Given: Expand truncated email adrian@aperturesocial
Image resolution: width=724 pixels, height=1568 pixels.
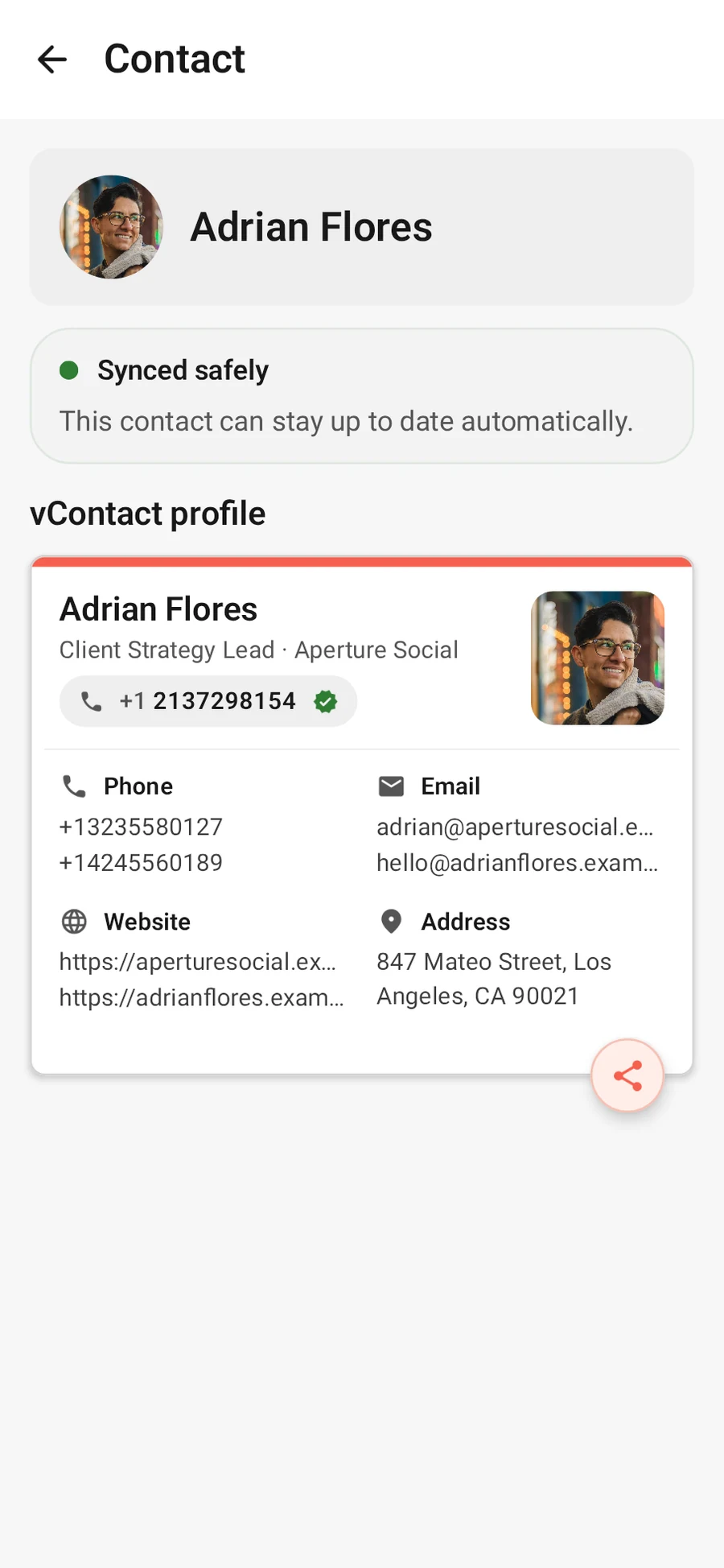Looking at the screenshot, I should 515,827.
